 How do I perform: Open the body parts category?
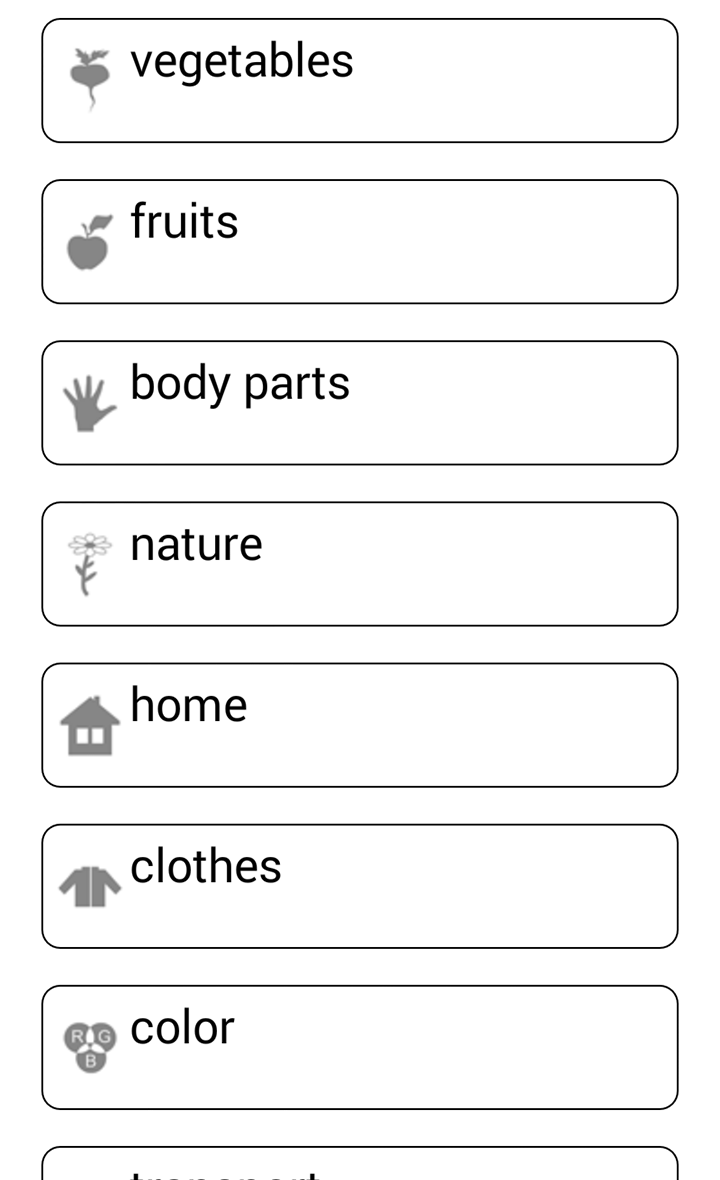coord(360,403)
